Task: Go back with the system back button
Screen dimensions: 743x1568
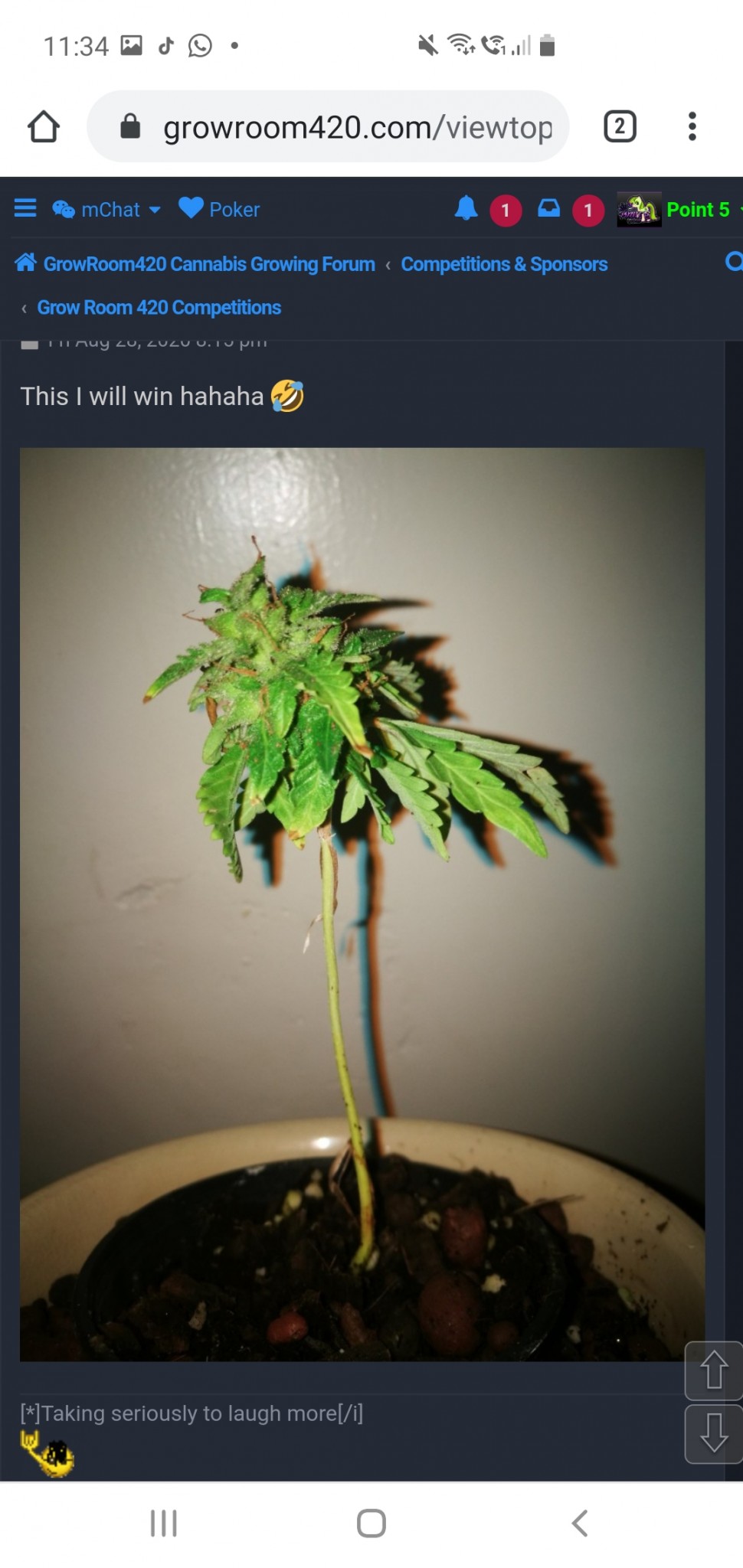Action: click(x=580, y=1524)
